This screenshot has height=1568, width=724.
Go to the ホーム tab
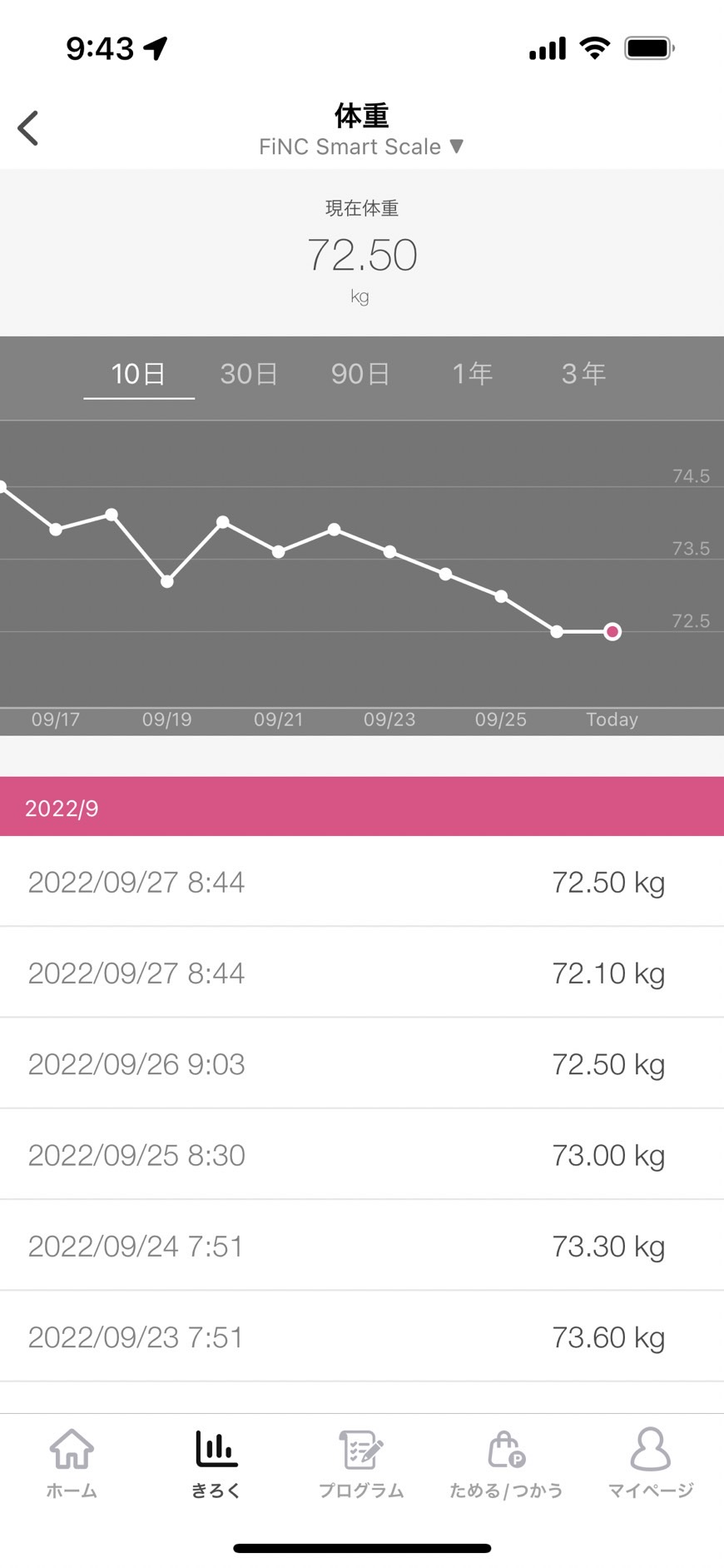click(x=72, y=1463)
